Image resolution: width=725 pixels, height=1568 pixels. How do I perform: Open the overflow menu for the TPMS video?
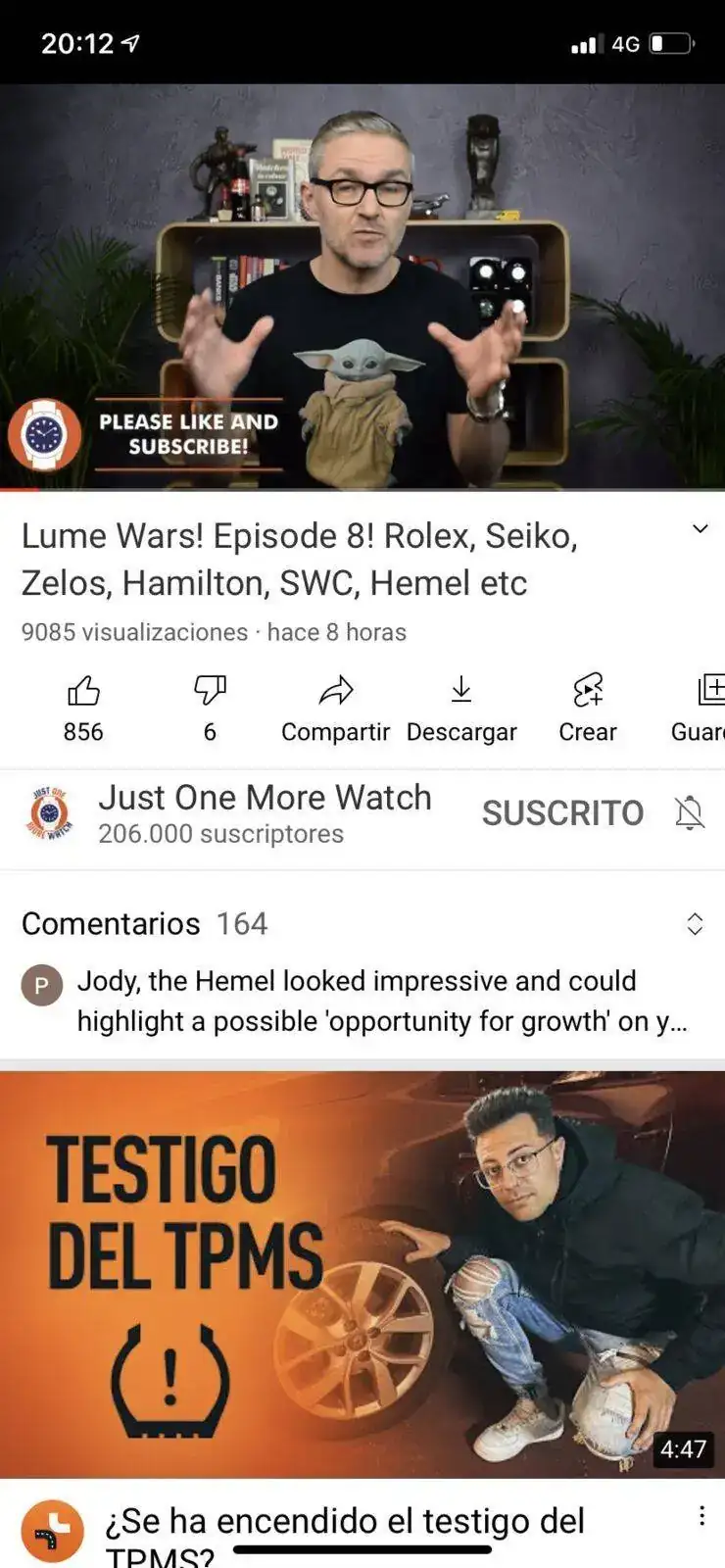click(701, 1516)
